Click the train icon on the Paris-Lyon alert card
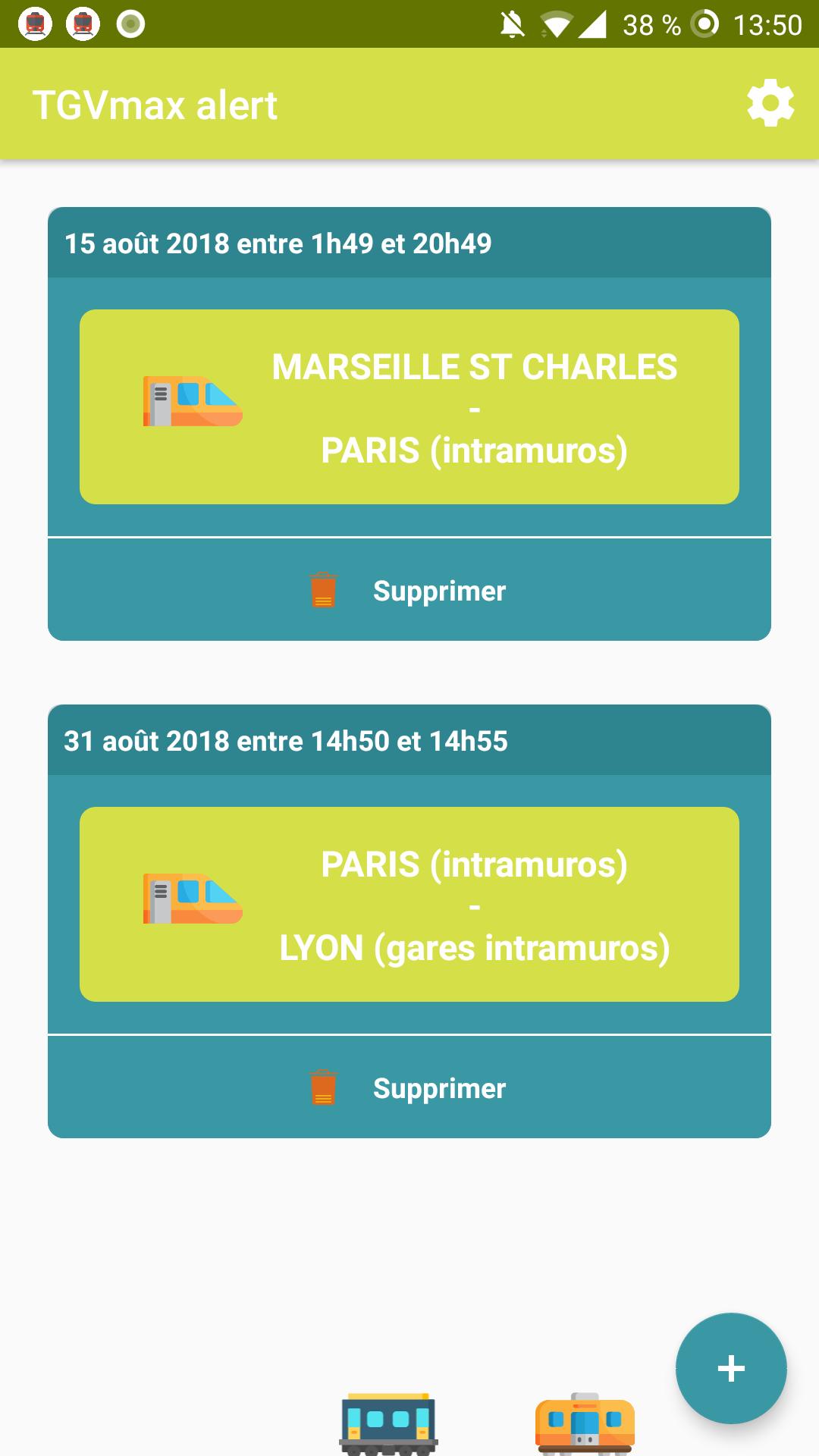Viewport: 819px width, 1456px height. [192, 902]
